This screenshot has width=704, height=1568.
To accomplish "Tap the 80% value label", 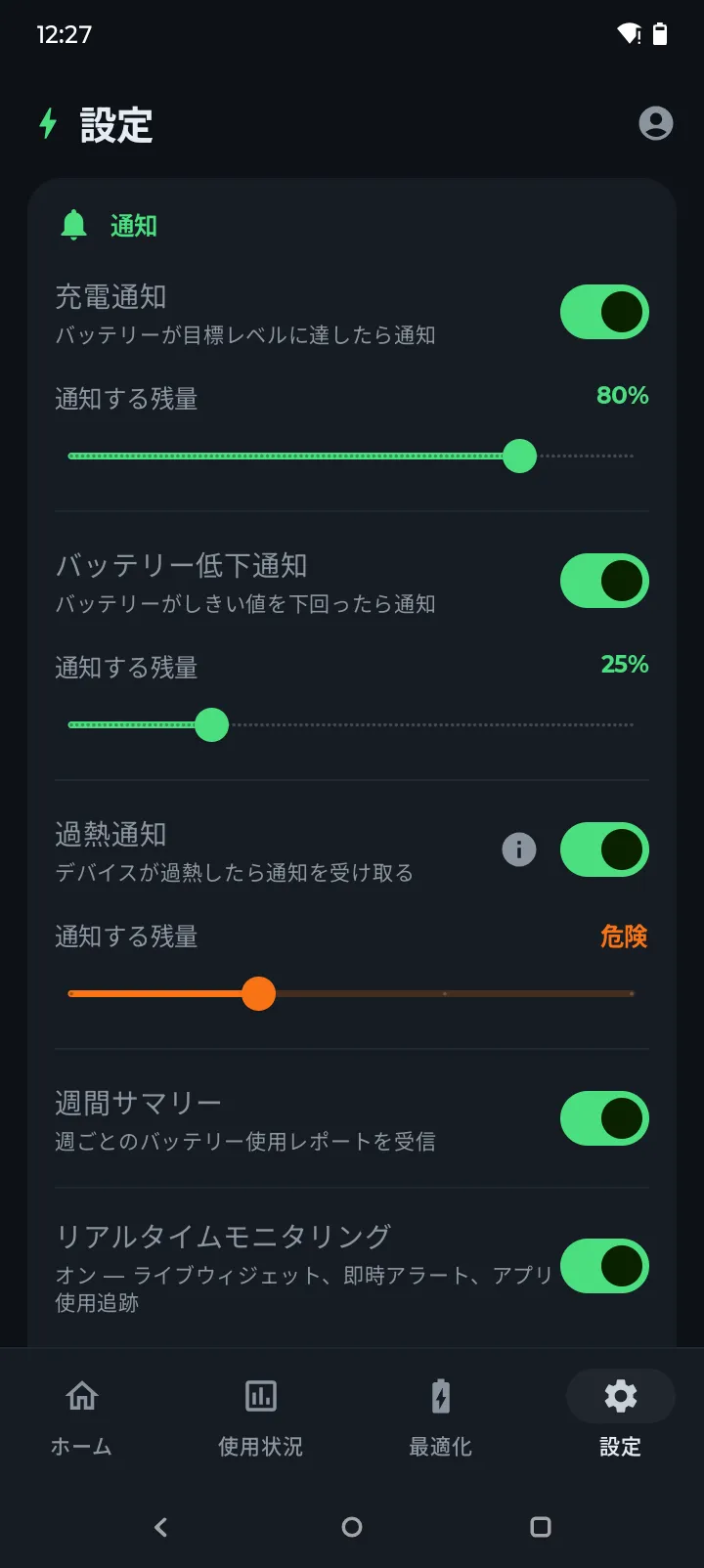I will pyautogui.click(x=623, y=395).
